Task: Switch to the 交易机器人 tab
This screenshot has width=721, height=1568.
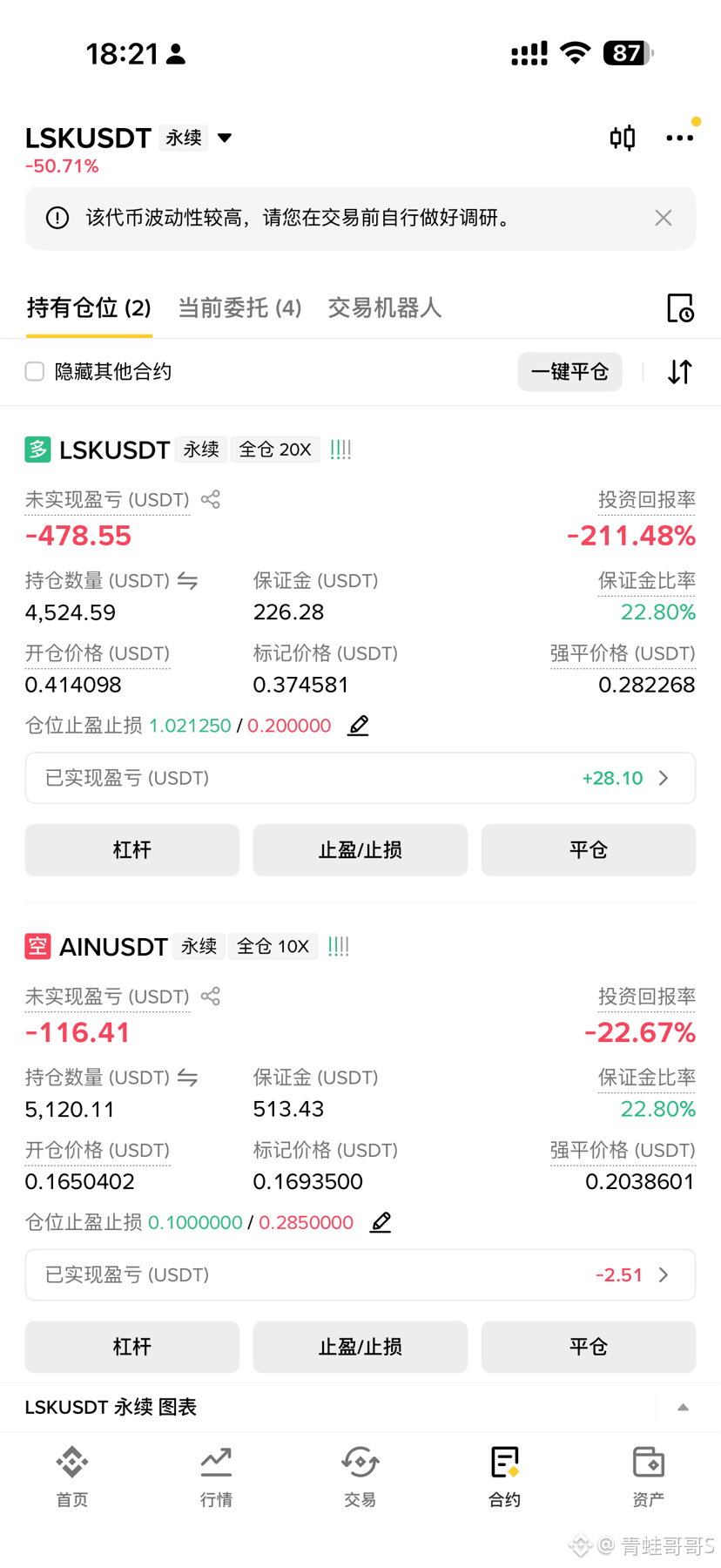Action: click(384, 308)
